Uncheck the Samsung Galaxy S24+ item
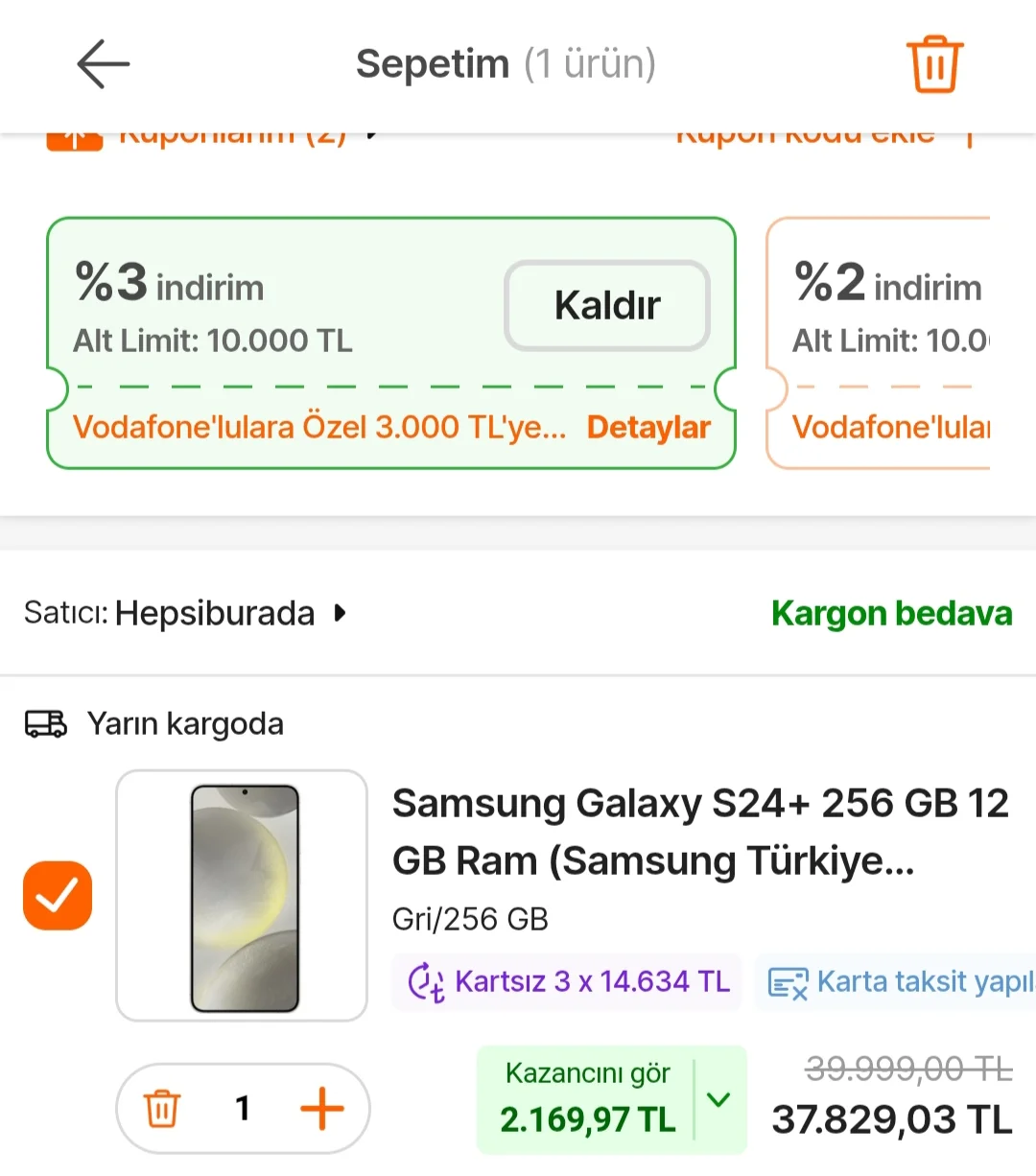Viewport: 1036px width, 1176px height. pos(58,895)
